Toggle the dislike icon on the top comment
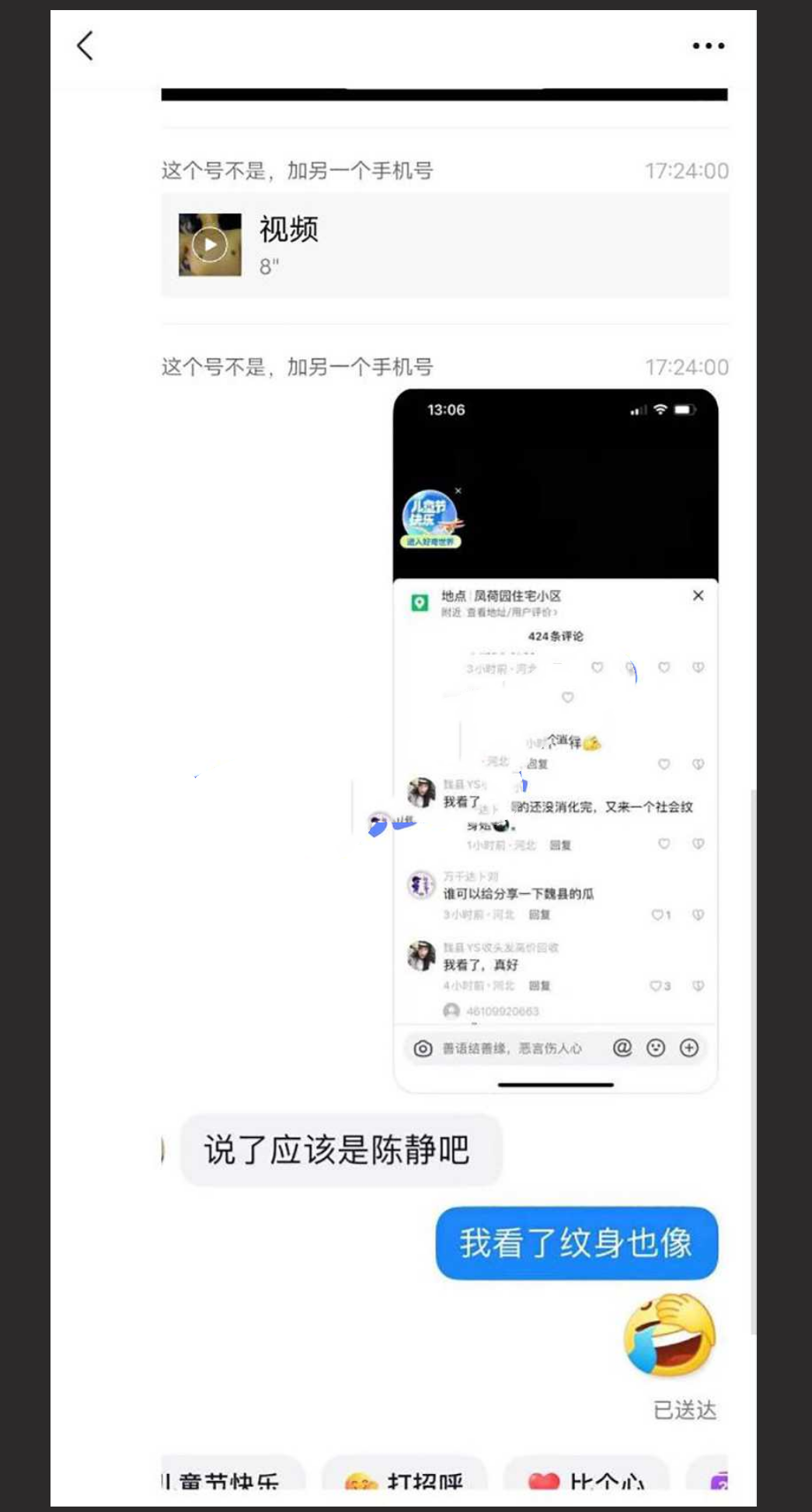Viewport: 812px width, 1512px height. 698,667
